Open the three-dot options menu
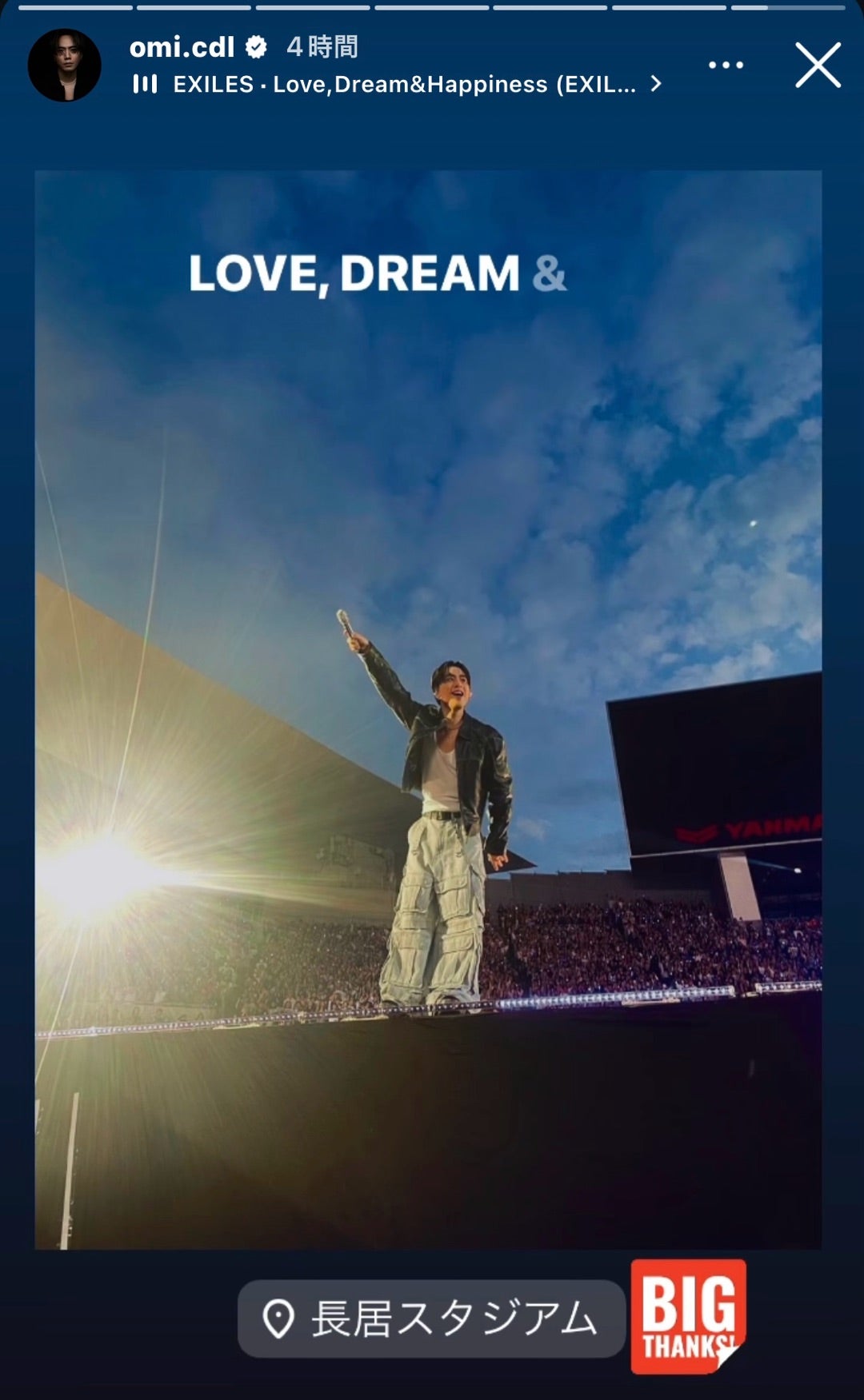864x1400 pixels. coord(726,65)
